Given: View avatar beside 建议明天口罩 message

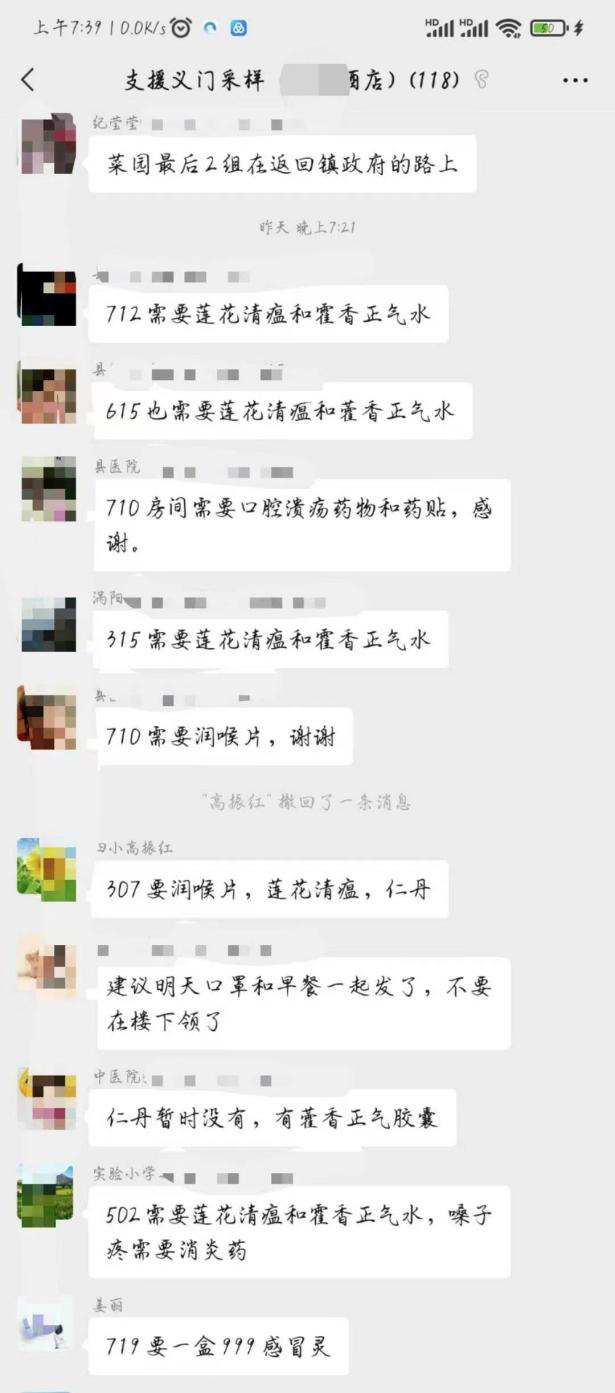Looking at the screenshot, I should [x=47, y=970].
